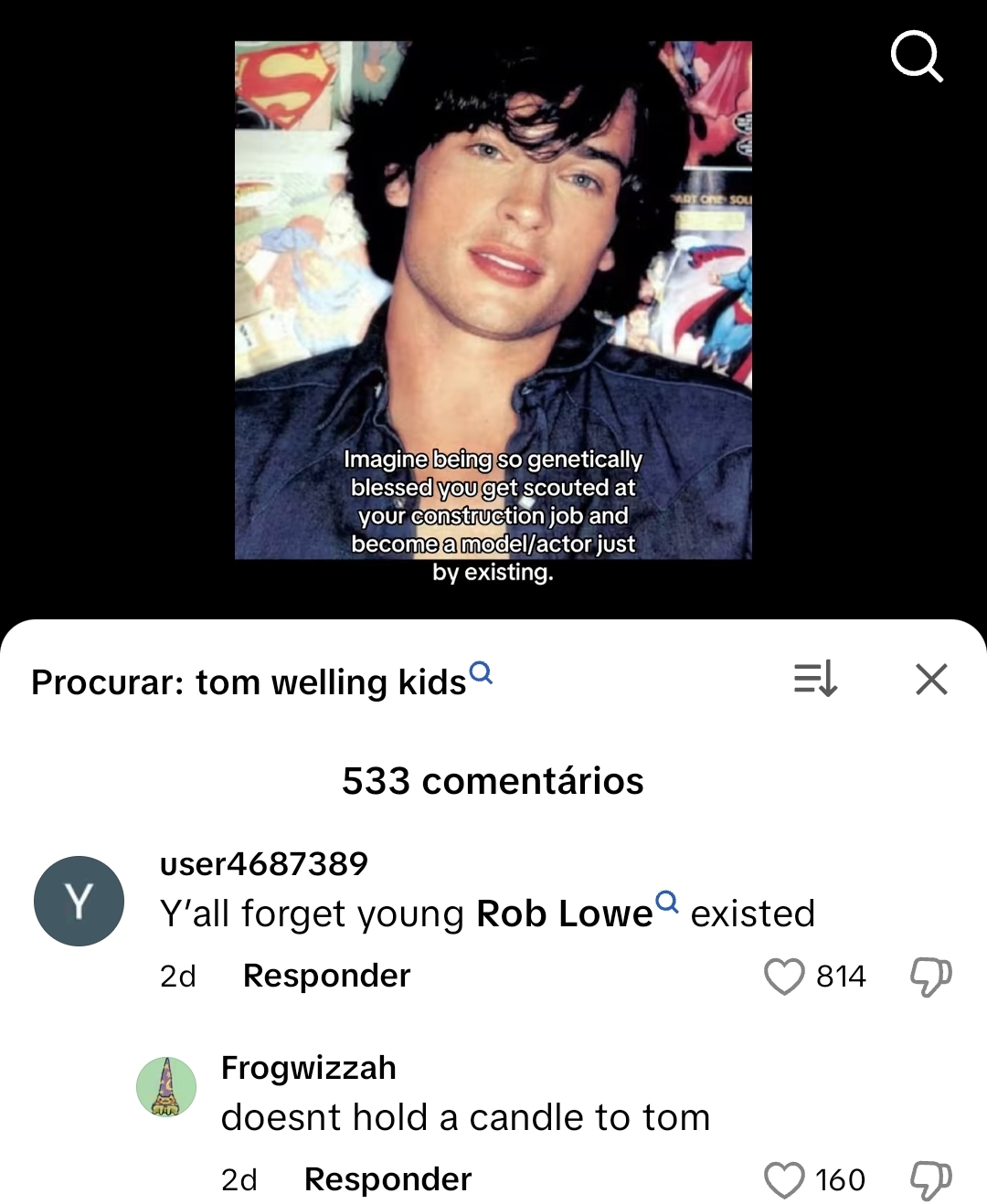This screenshot has width=987, height=1204.
Task: Open the comment sort options
Action: tap(815, 680)
